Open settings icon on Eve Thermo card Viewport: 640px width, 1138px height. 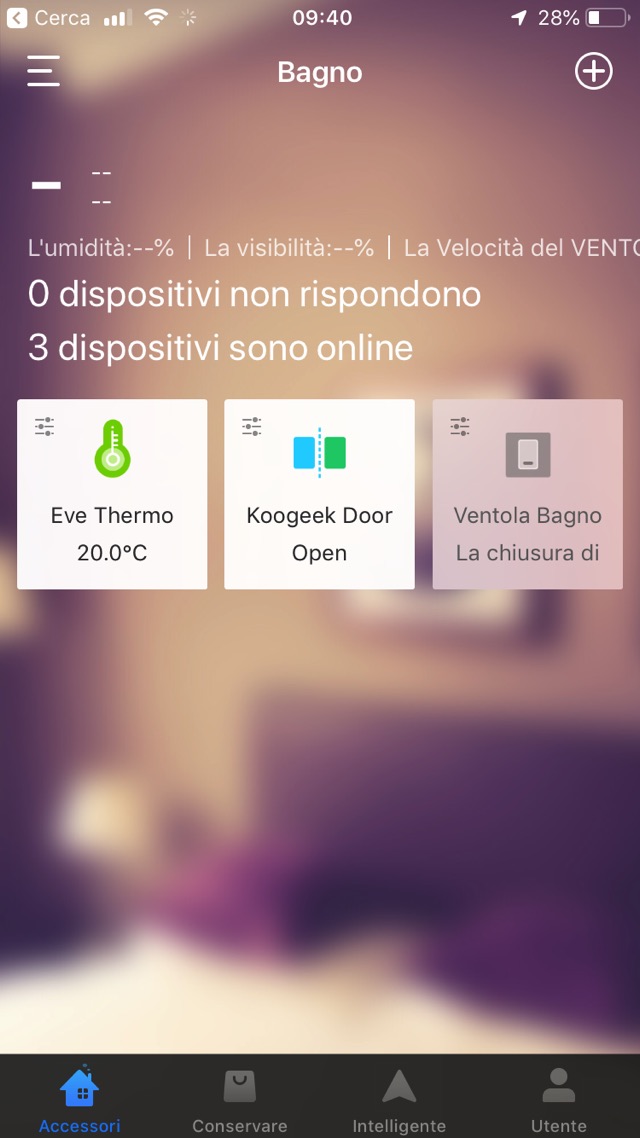(44, 427)
